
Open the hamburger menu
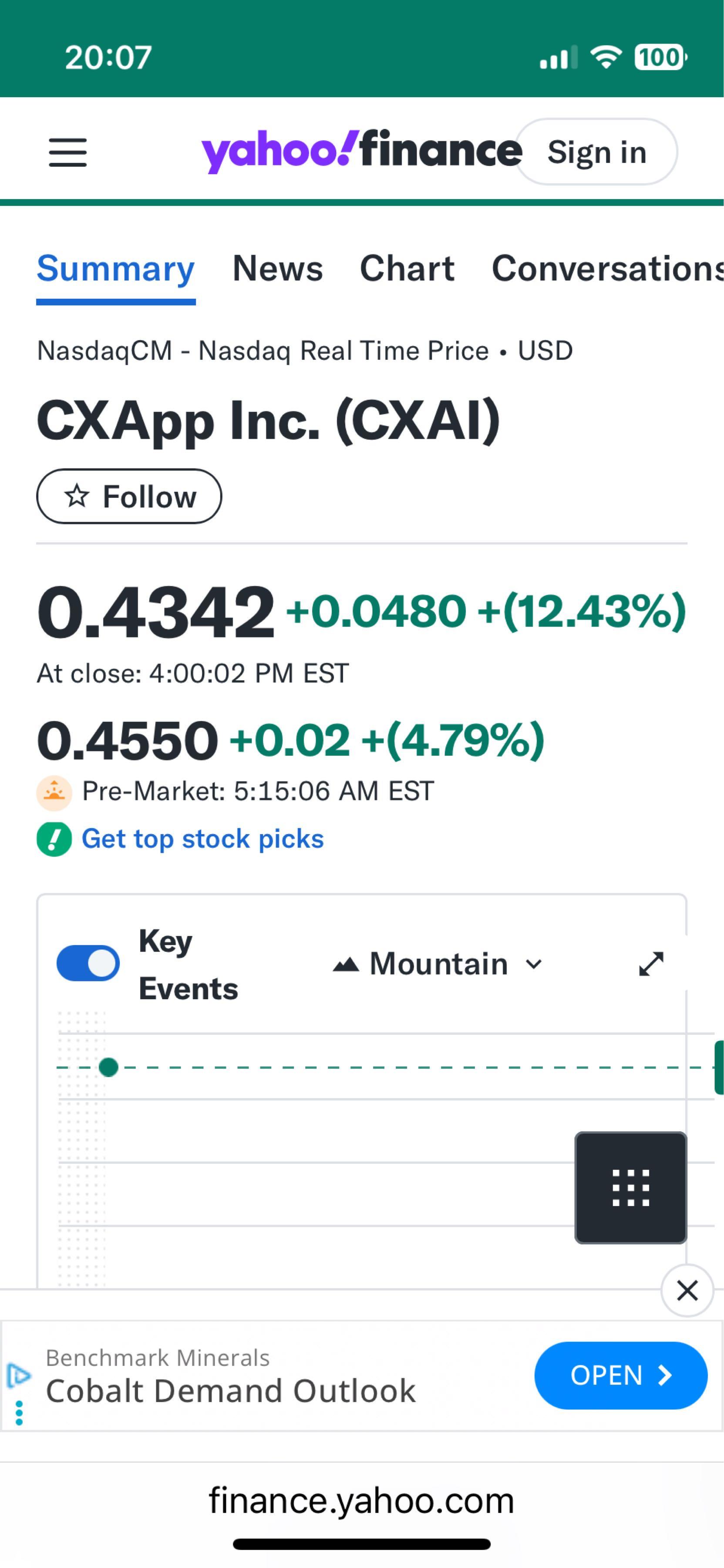coord(67,152)
